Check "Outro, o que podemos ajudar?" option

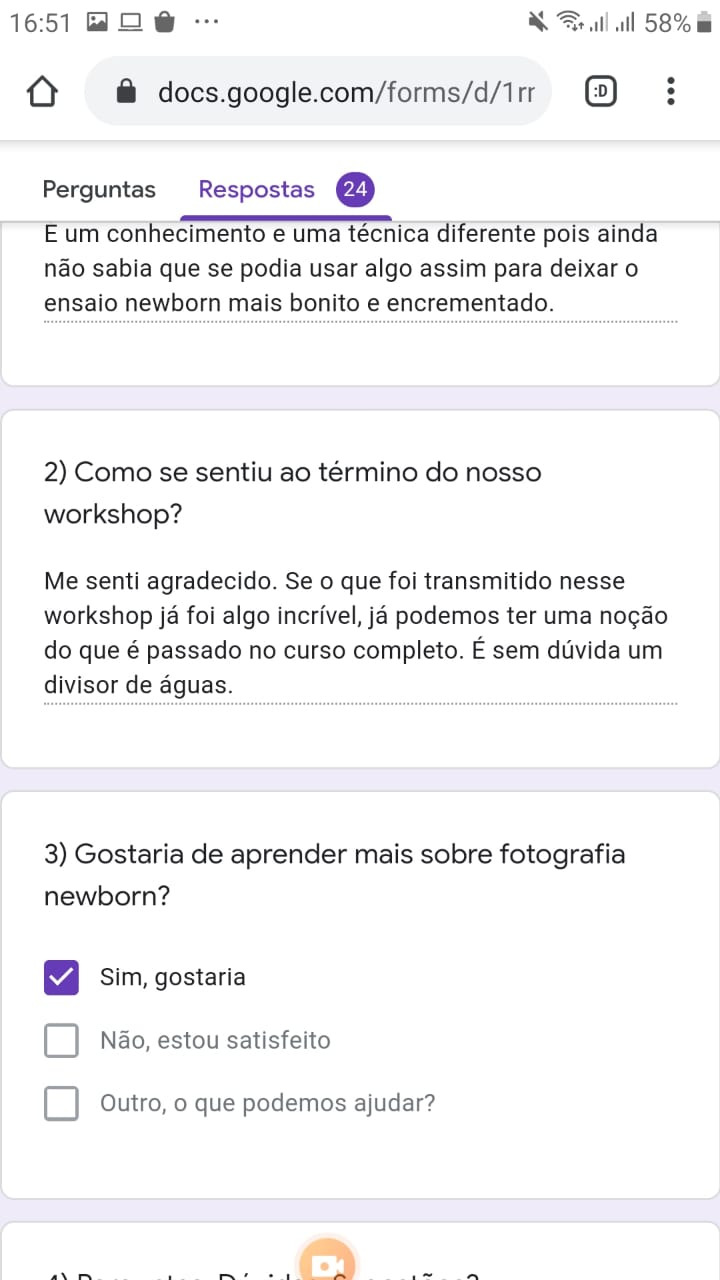coord(62,1103)
